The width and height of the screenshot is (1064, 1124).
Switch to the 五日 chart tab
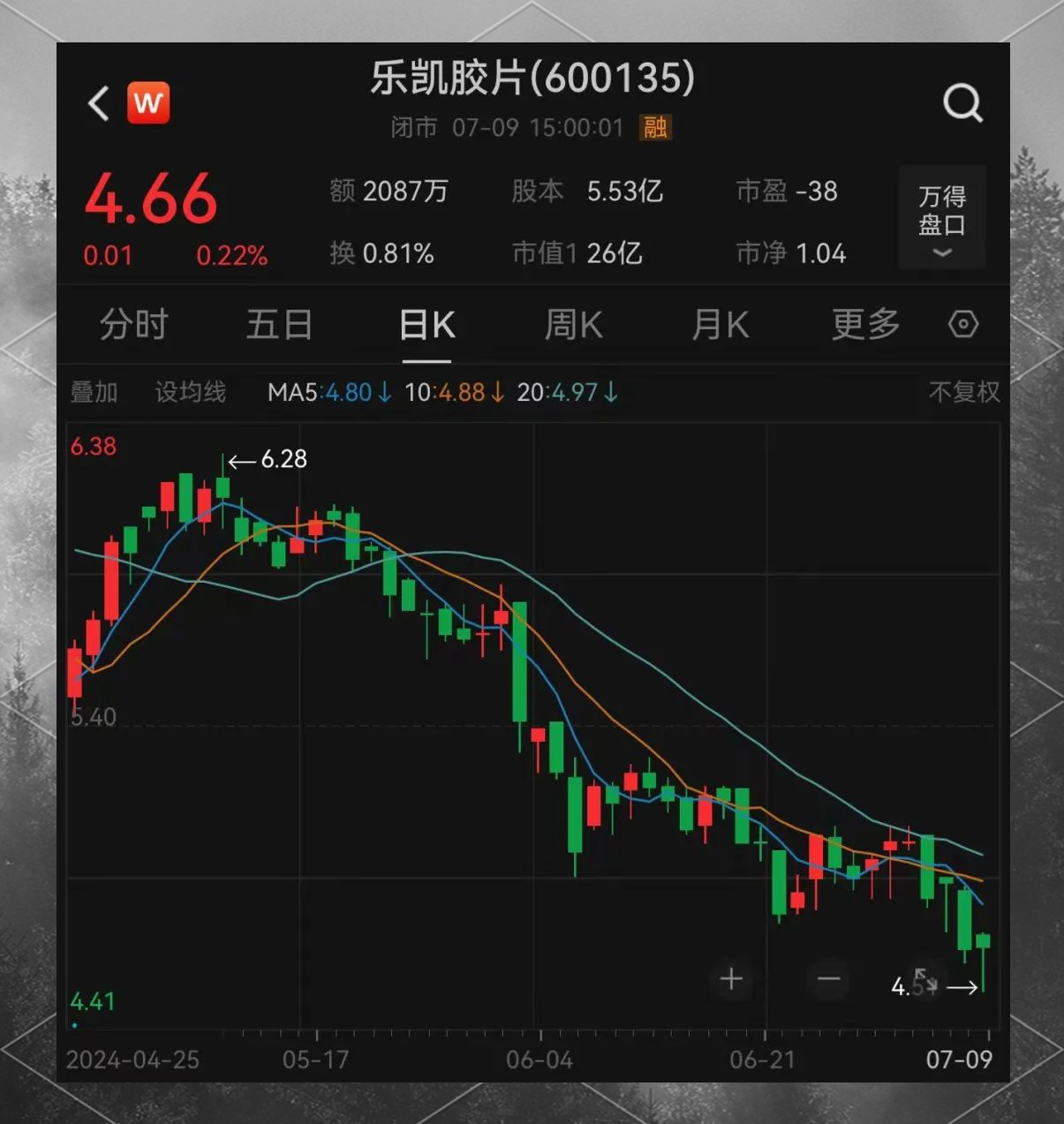pos(279,325)
